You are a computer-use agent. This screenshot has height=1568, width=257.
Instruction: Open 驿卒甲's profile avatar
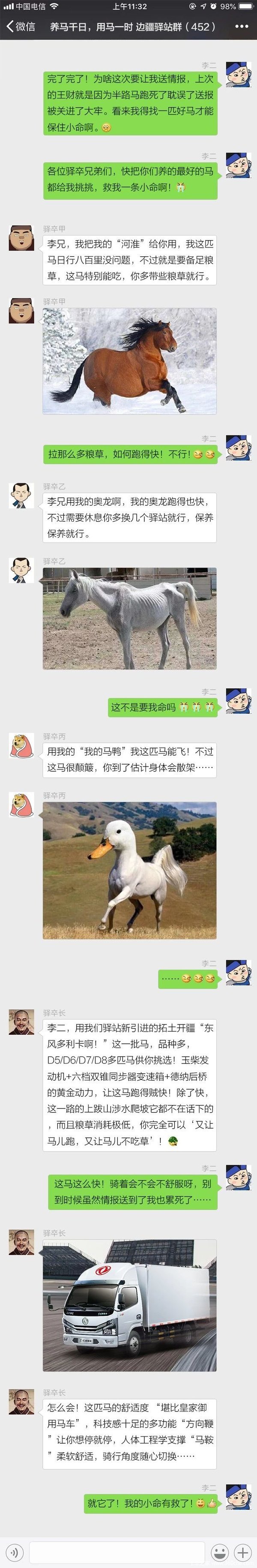pos(21,238)
